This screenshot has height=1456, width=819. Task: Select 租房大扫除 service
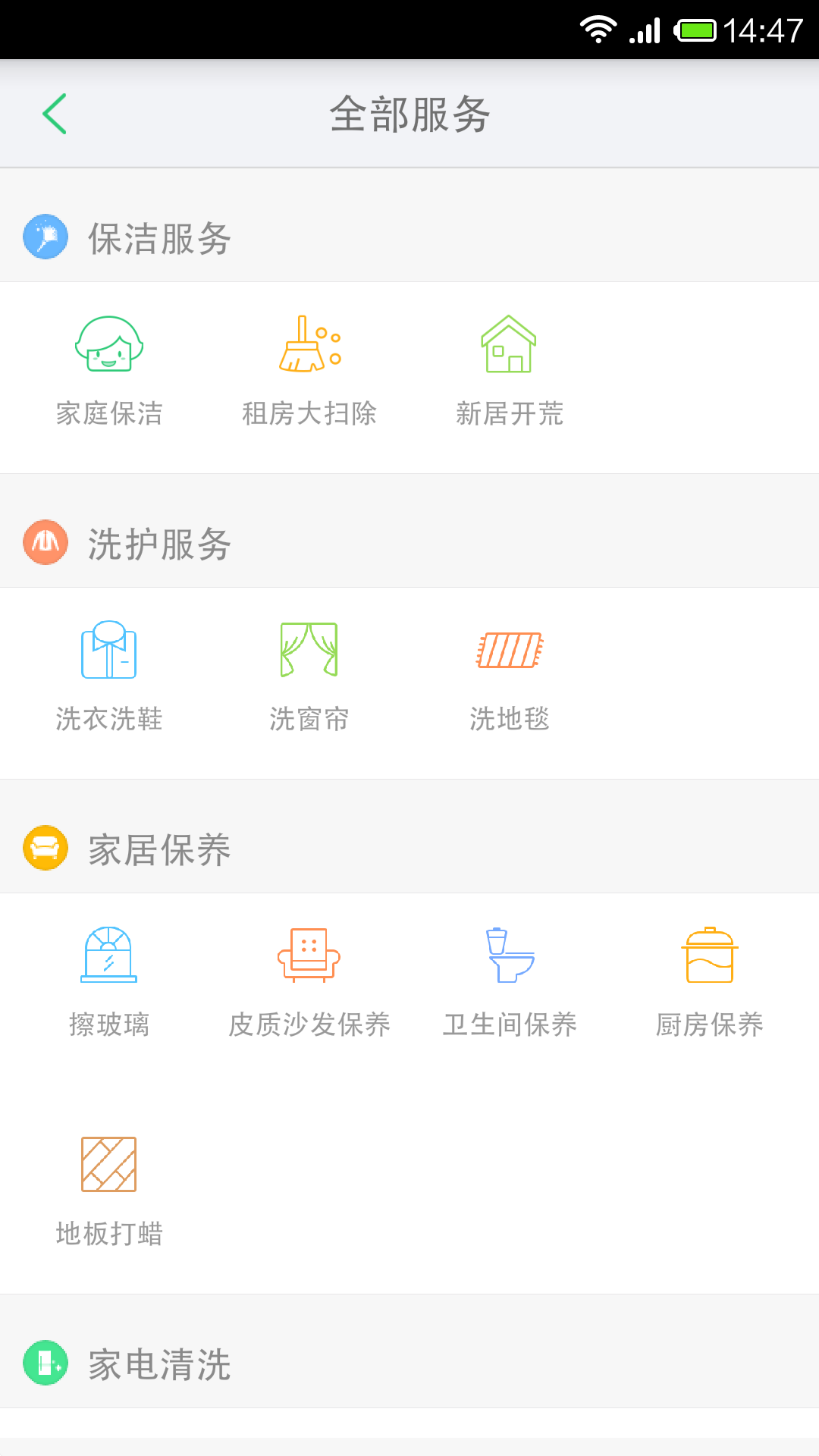(309, 372)
